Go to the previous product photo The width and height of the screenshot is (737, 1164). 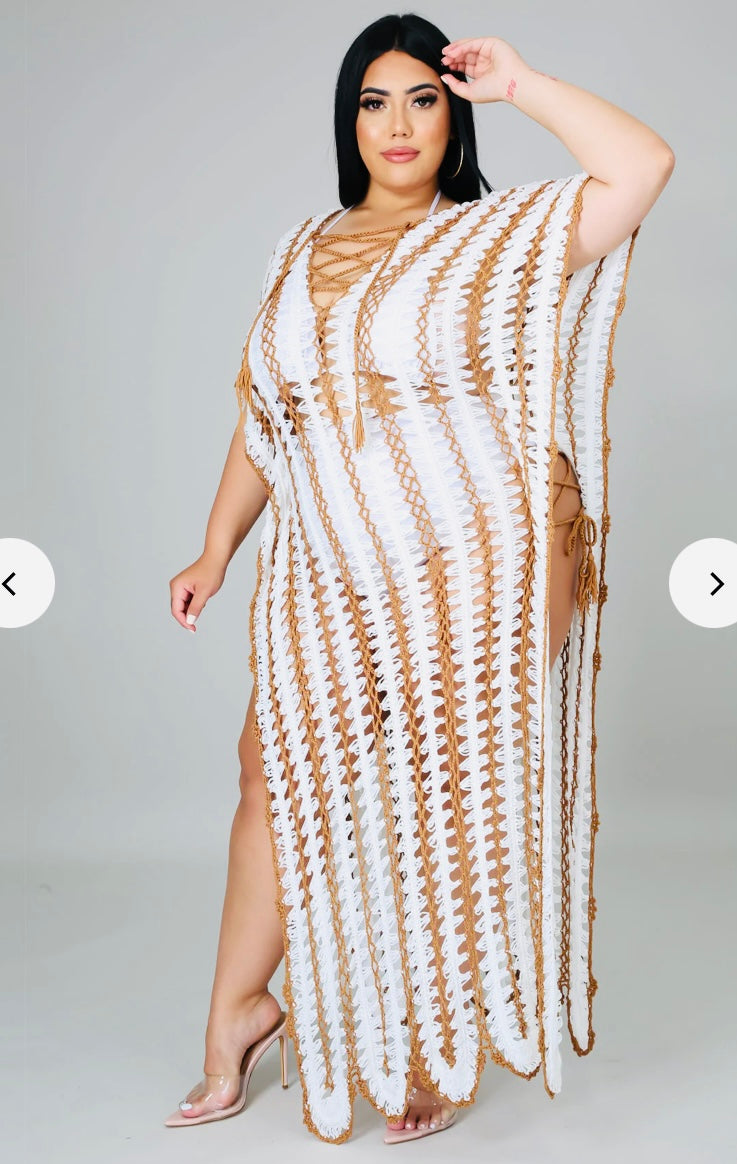(14, 584)
